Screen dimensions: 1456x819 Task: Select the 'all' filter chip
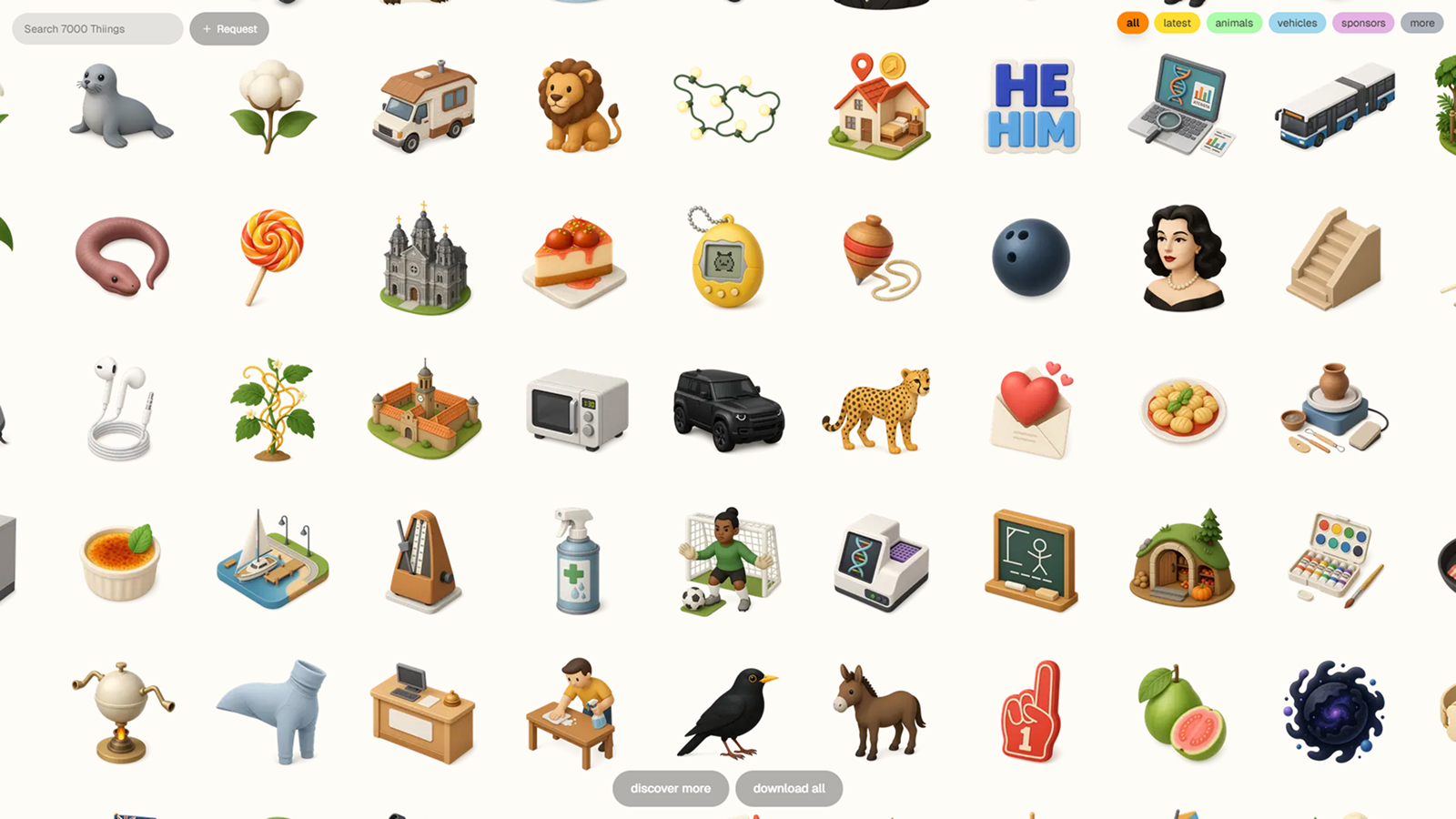[x=1132, y=23]
